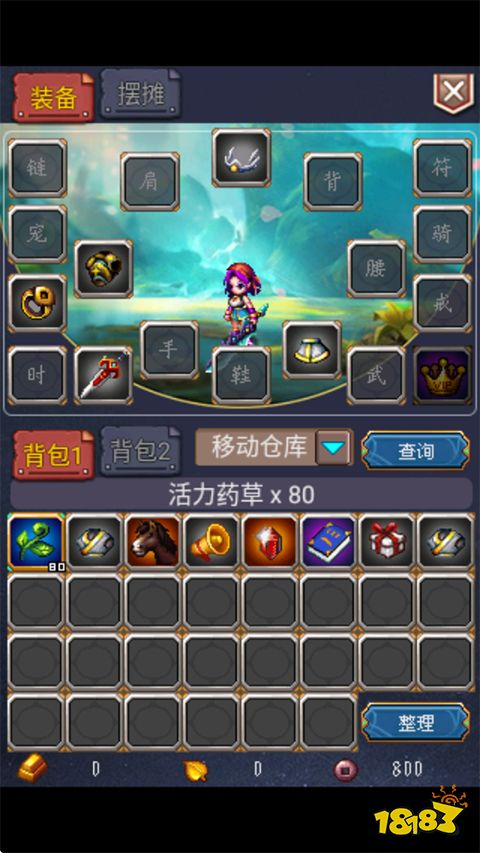Select the brown horse item

coord(152,542)
